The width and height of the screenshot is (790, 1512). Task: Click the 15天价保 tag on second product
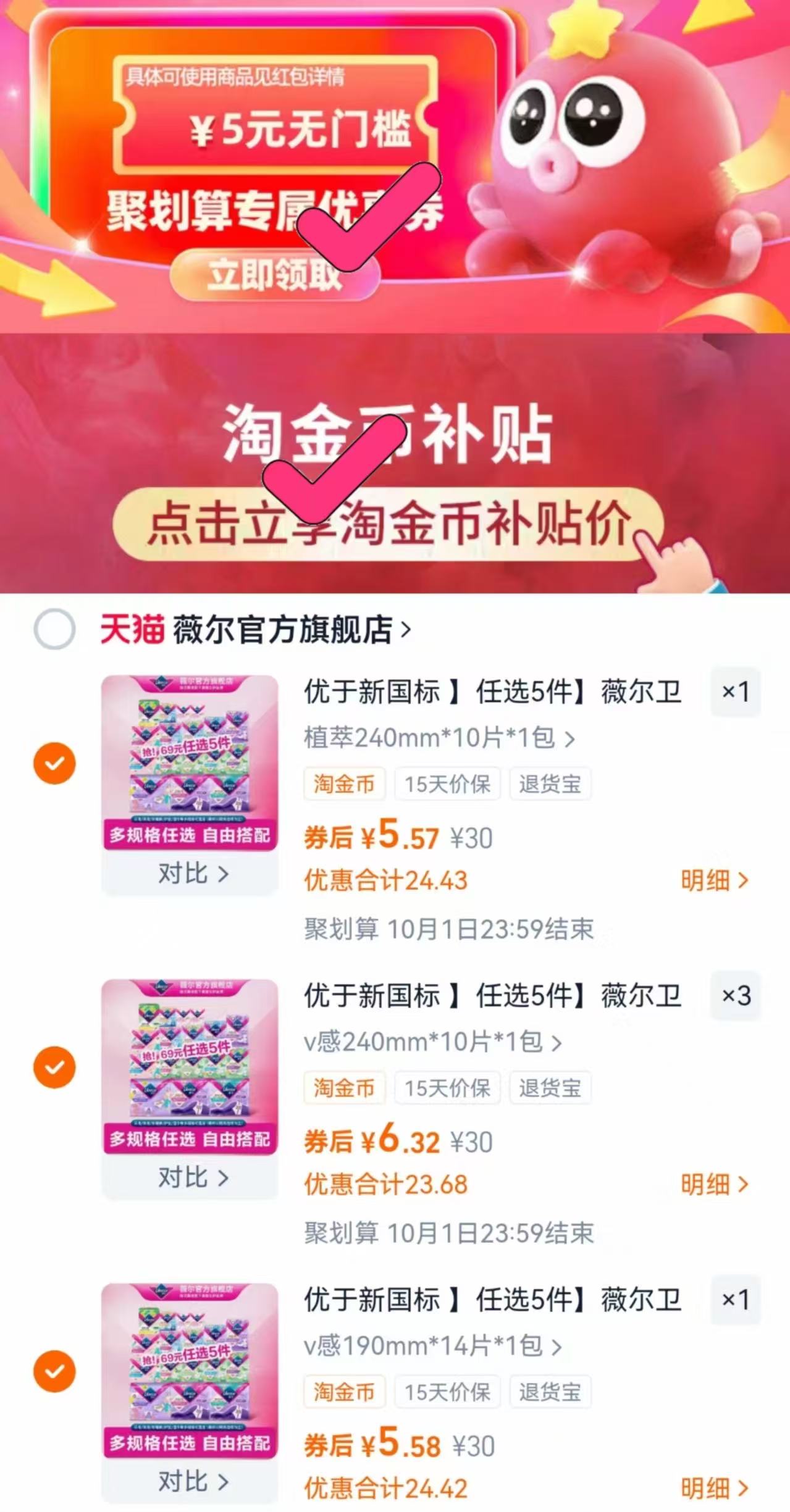(447, 1088)
